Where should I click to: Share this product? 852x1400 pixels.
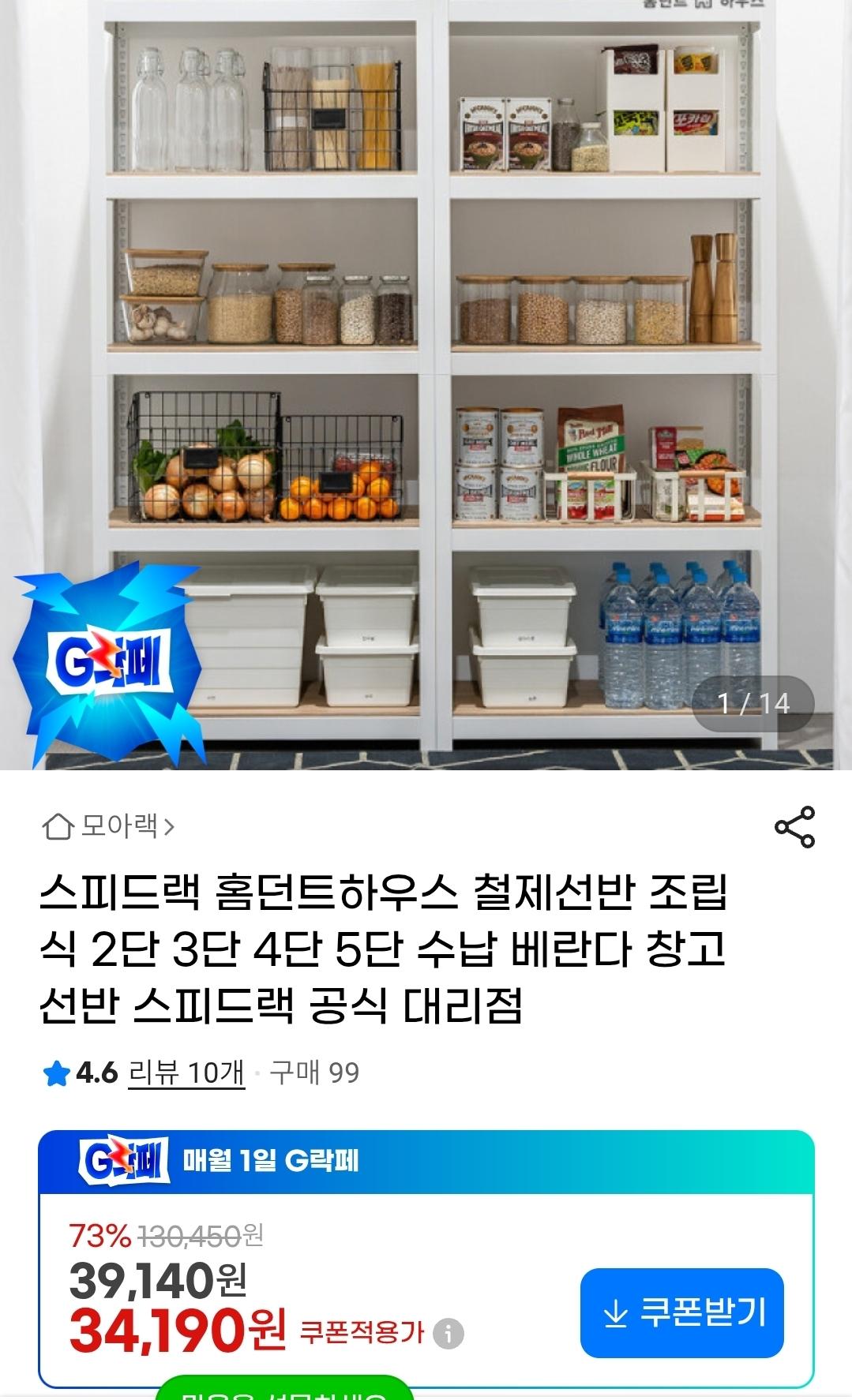tap(794, 826)
